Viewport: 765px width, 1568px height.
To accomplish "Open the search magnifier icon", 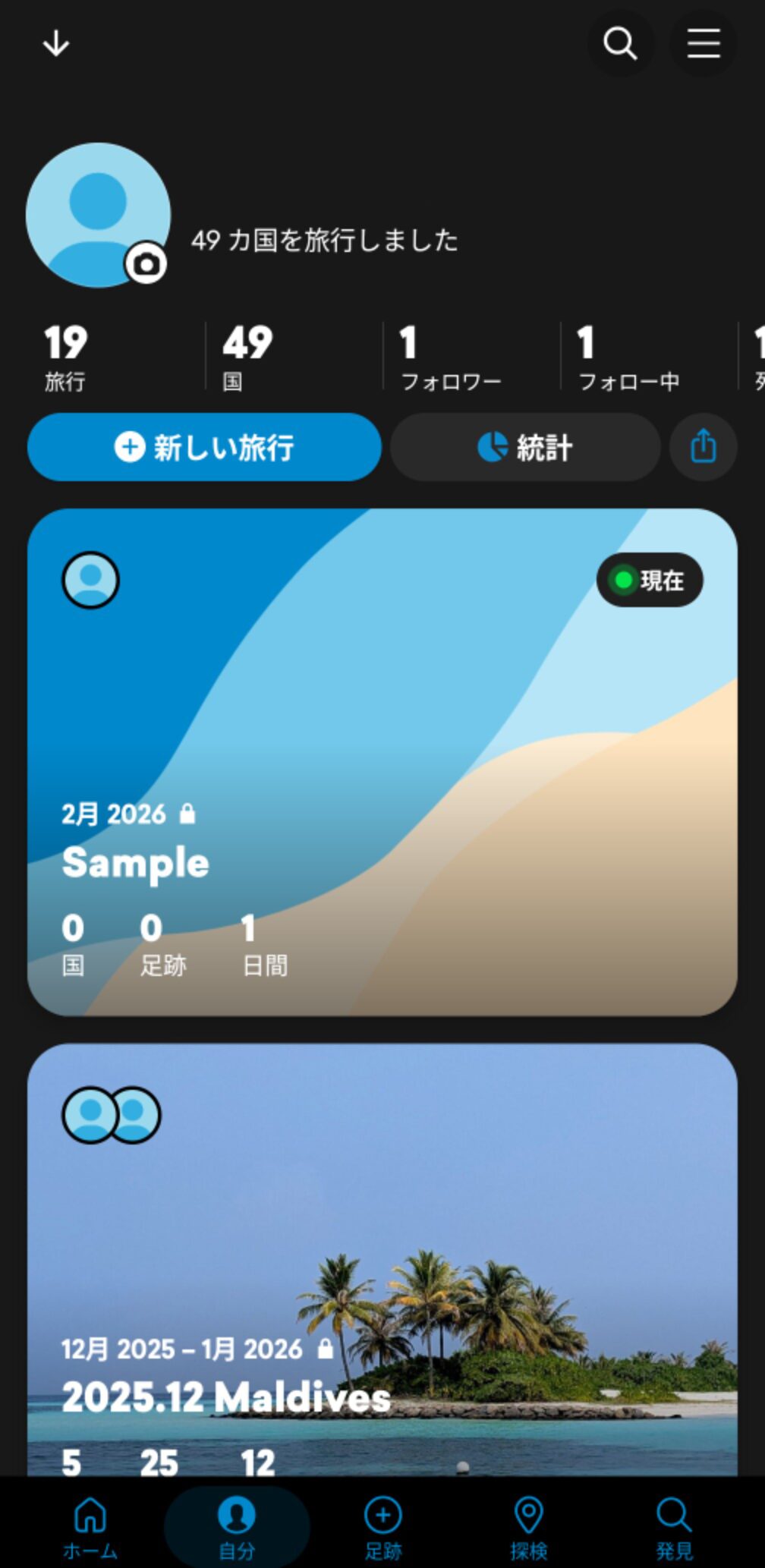I will [x=620, y=44].
